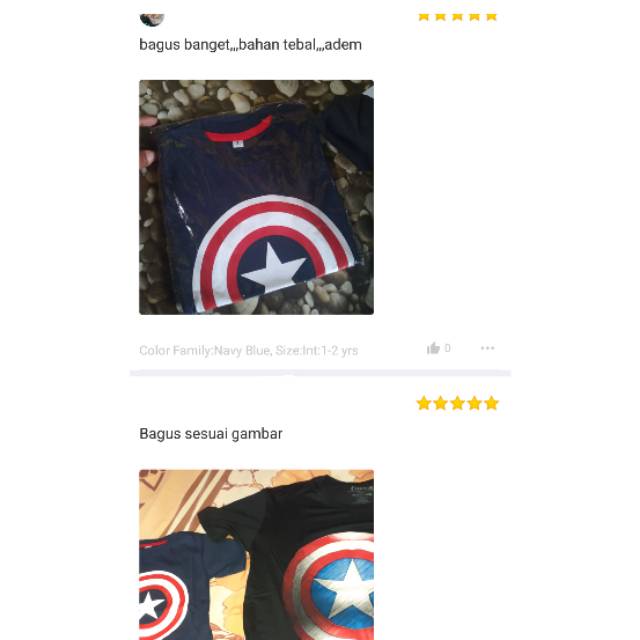Like the Navy Blue size 1-2 yrs review
Viewport: 640px width, 640px height.
434,348
